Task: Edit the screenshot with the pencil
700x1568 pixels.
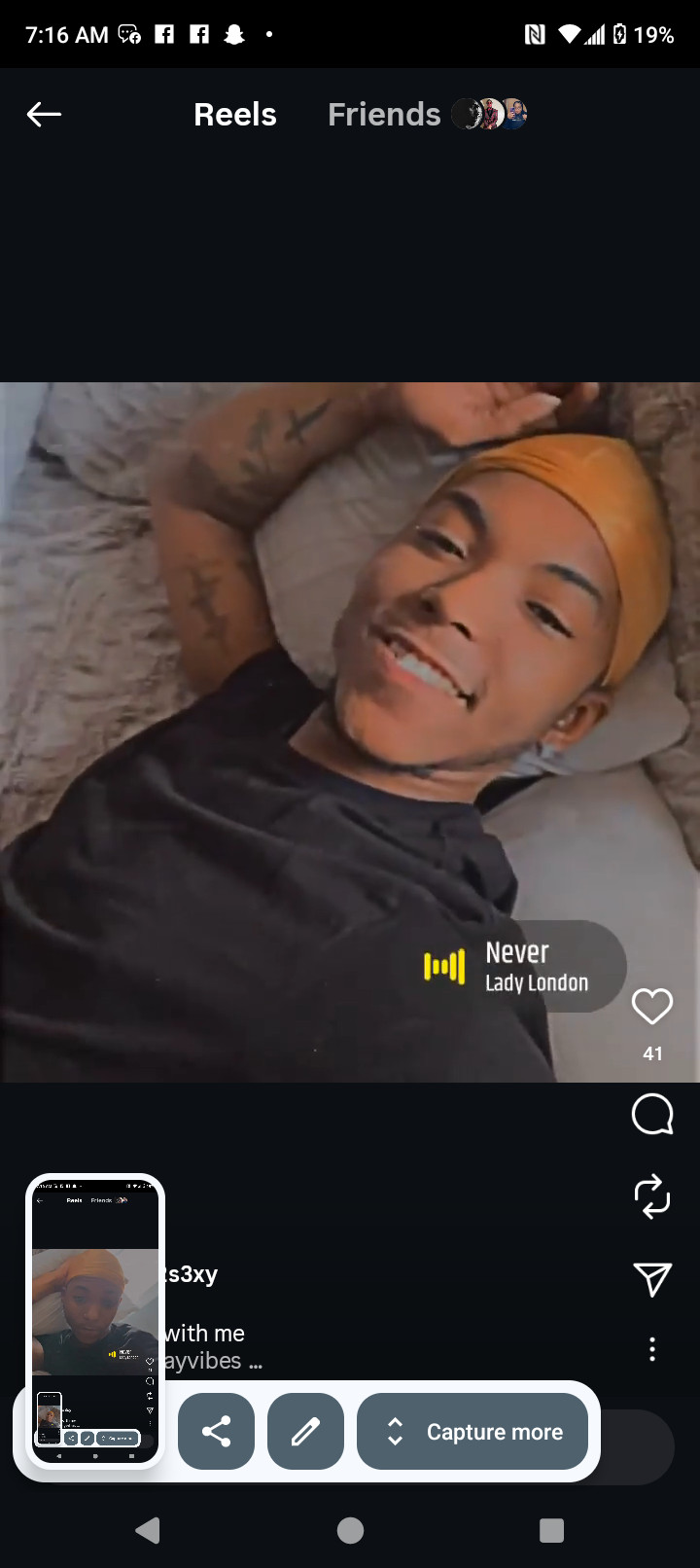Action: point(305,1431)
